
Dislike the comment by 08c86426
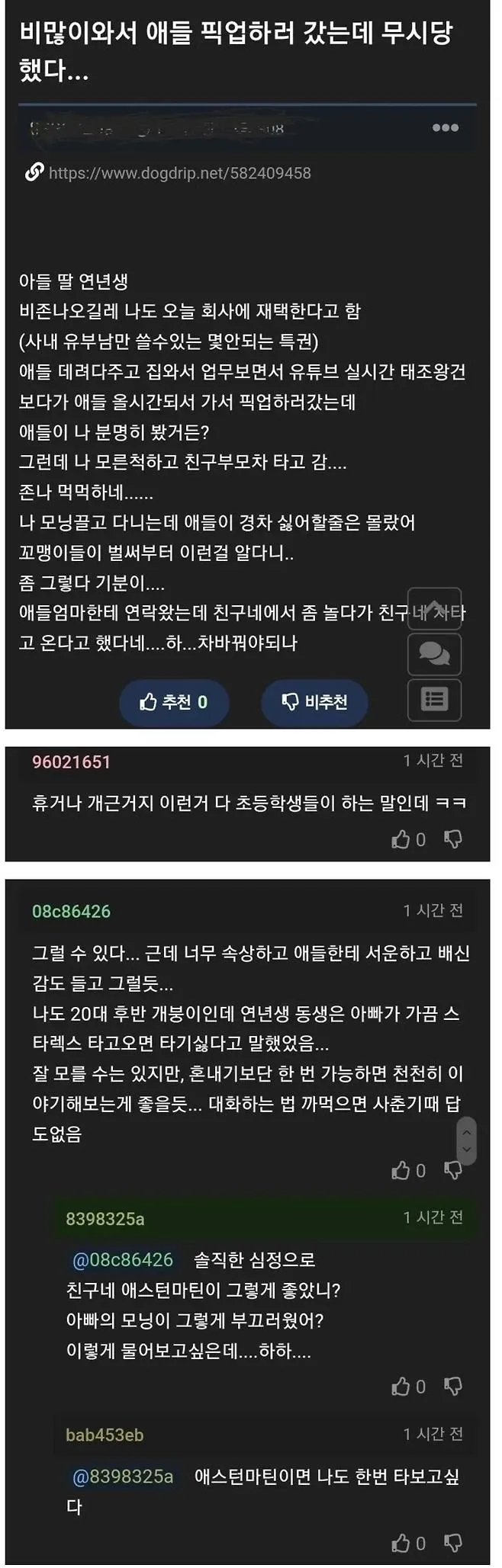click(453, 1170)
